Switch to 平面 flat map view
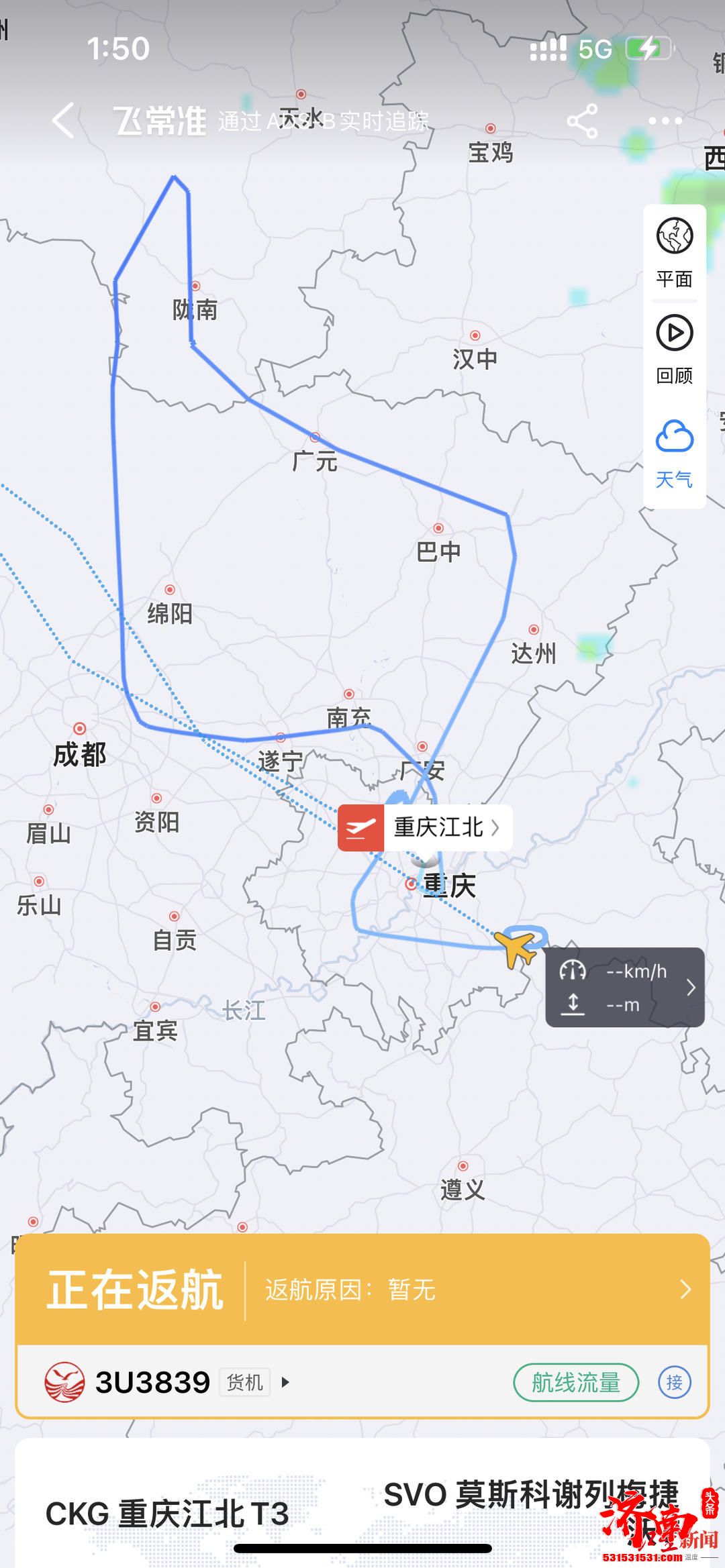 coord(675,254)
